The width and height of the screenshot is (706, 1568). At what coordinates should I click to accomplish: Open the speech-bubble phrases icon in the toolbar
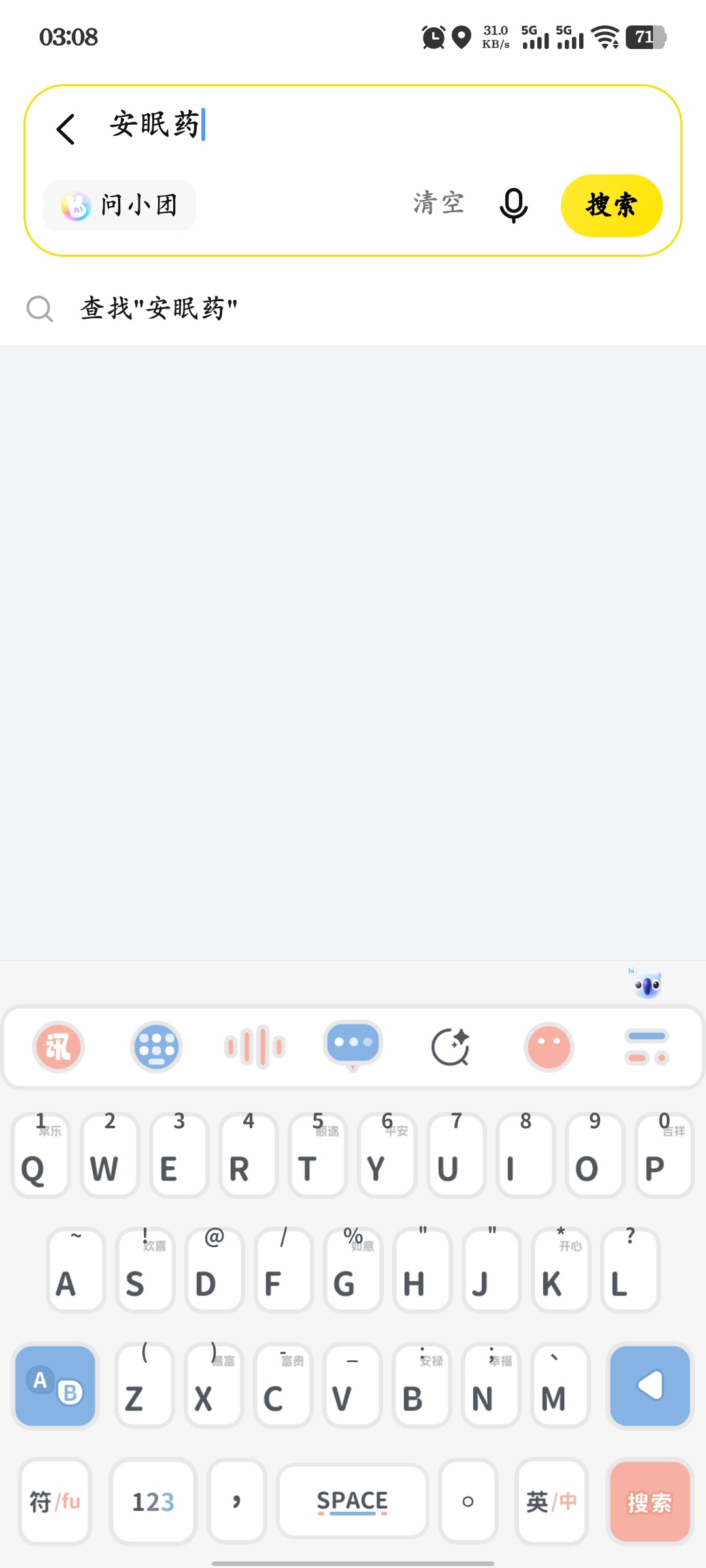(x=353, y=1044)
